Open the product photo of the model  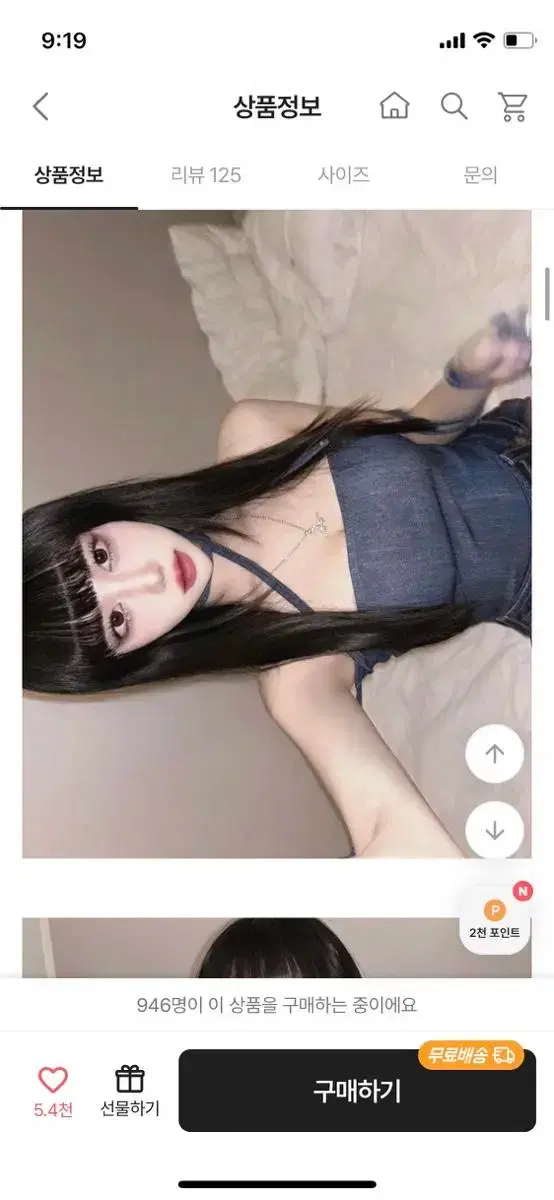tap(277, 534)
